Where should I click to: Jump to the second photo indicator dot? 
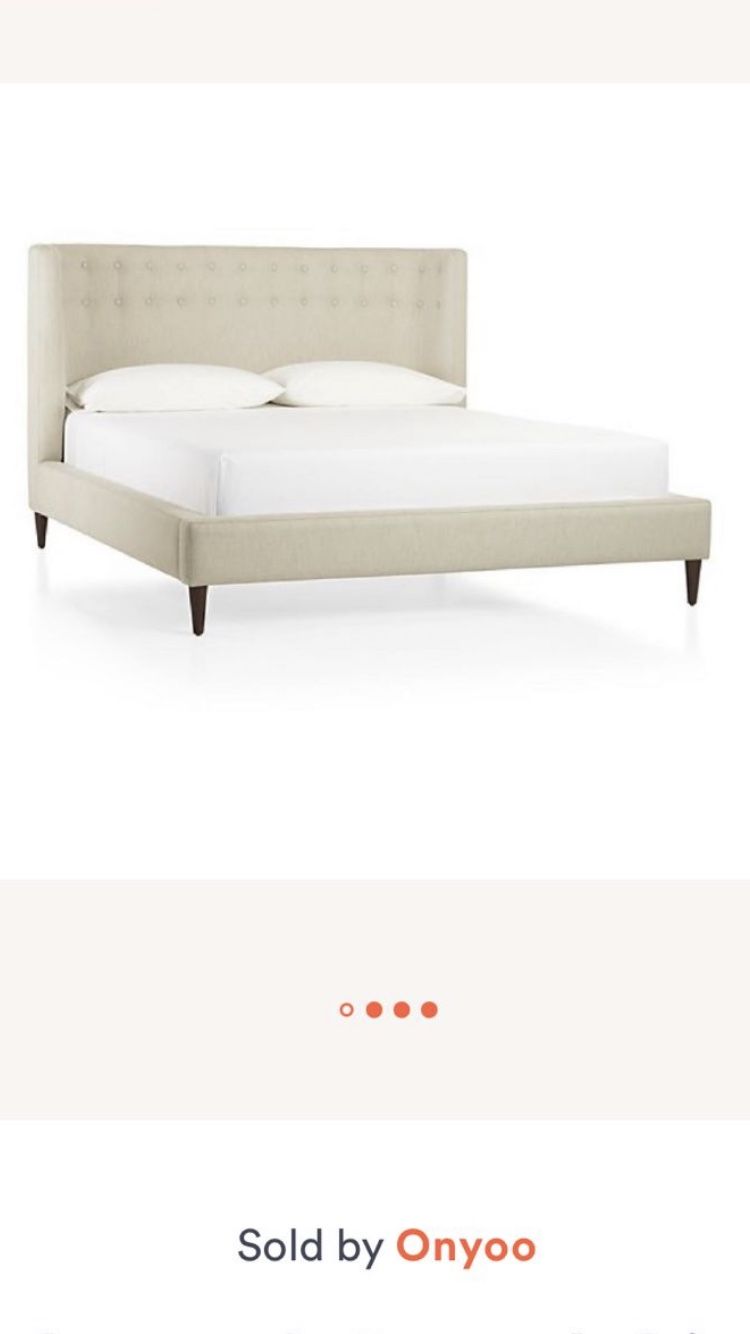[374, 1010]
